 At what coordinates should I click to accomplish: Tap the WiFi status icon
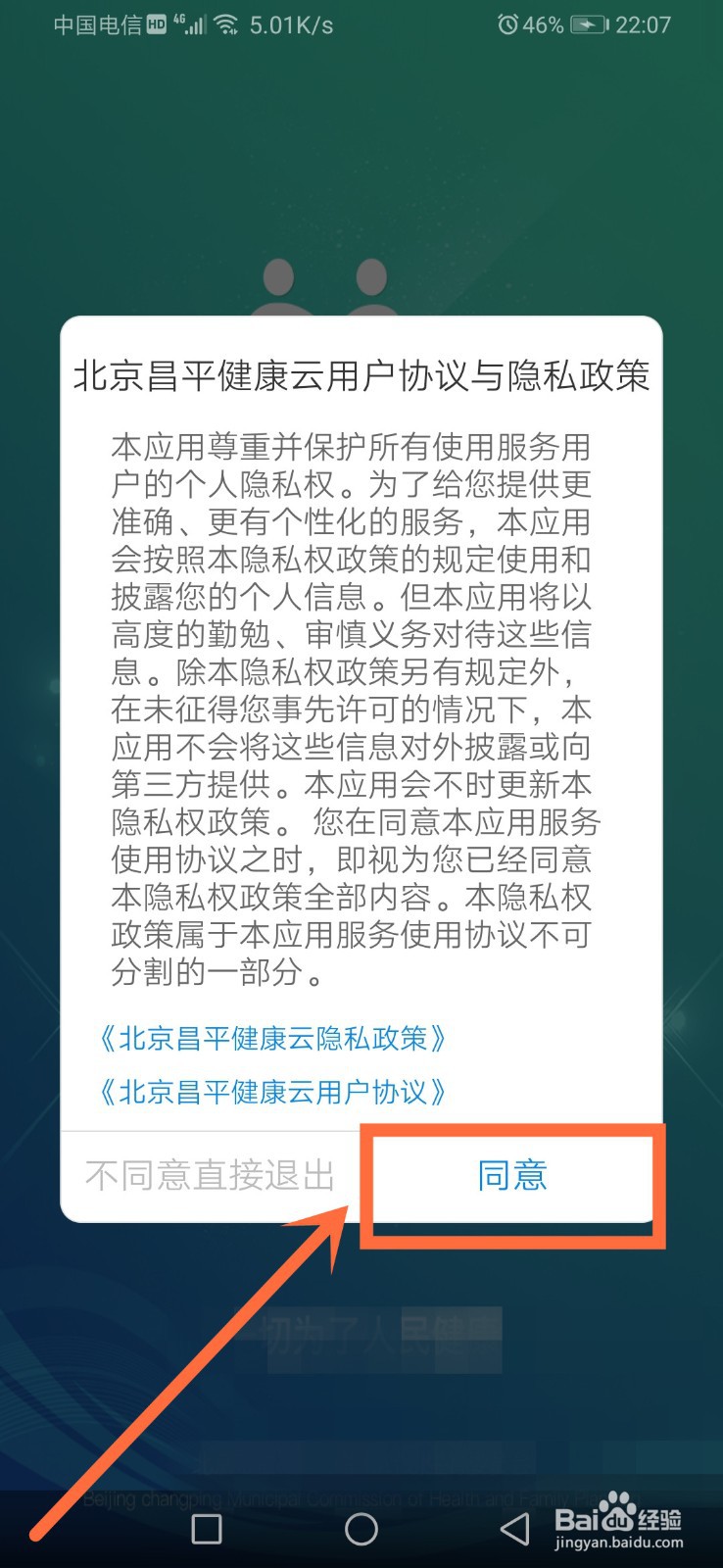(x=227, y=24)
